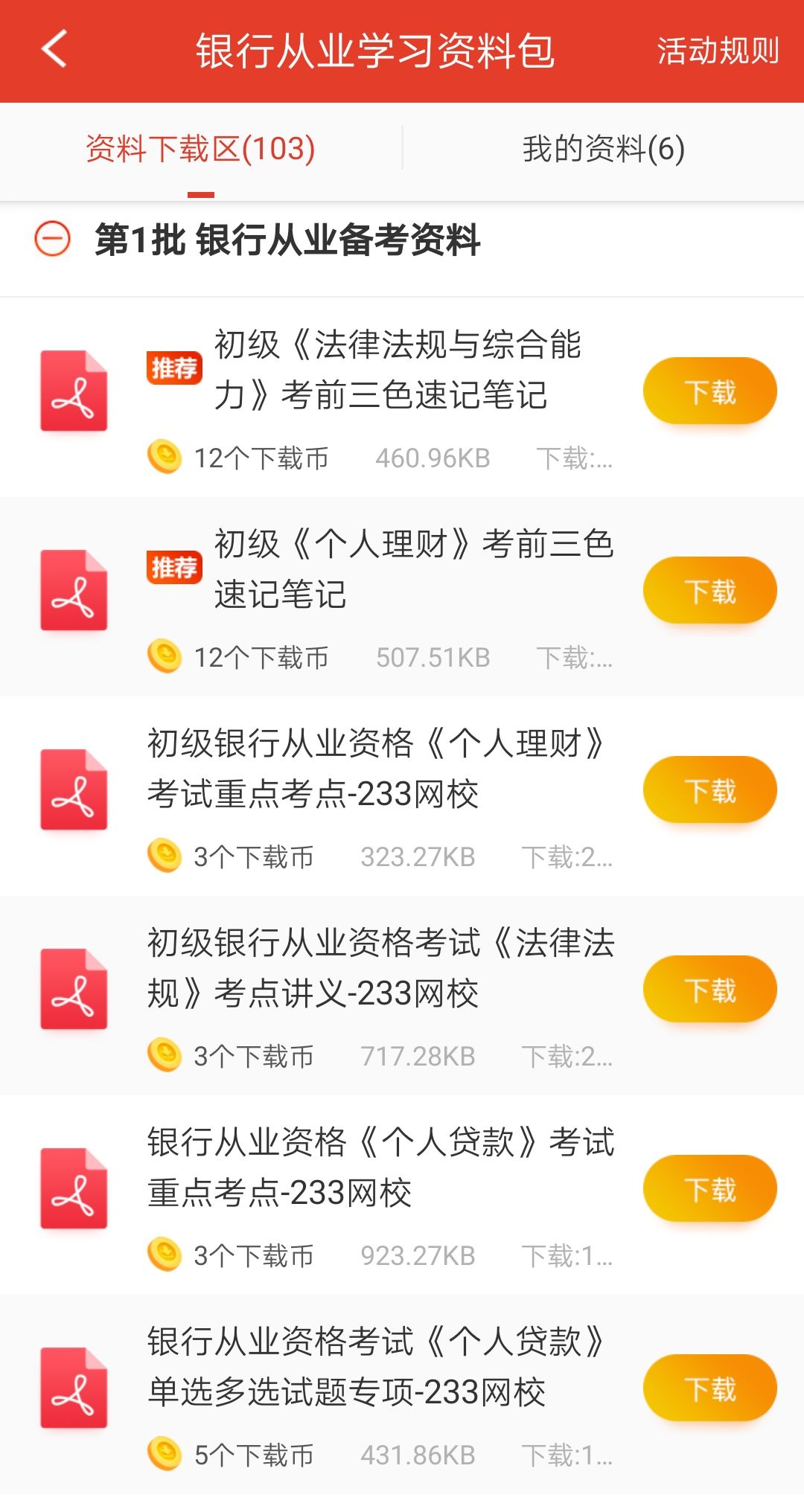Open the 初级《法律法规与综合能力》考前三色速记笔记 file
This screenshot has width=804, height=1512.
tap(398, 370)
